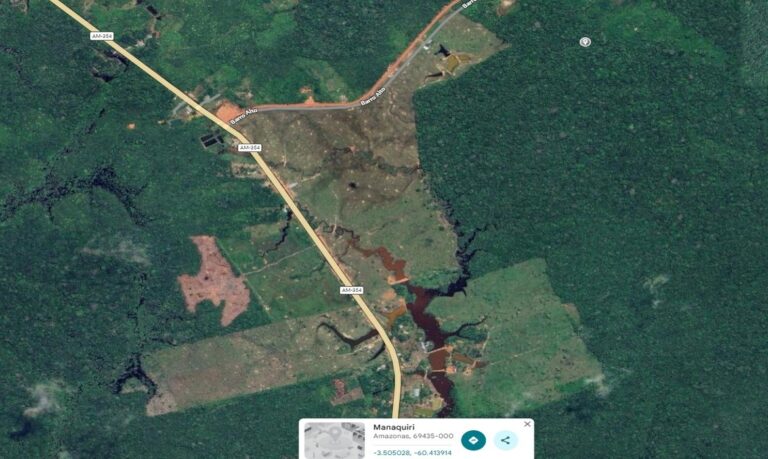This screenshot has height=459, width=768.
Task: Select the map marker in the forest
Action: click(585, 41)
